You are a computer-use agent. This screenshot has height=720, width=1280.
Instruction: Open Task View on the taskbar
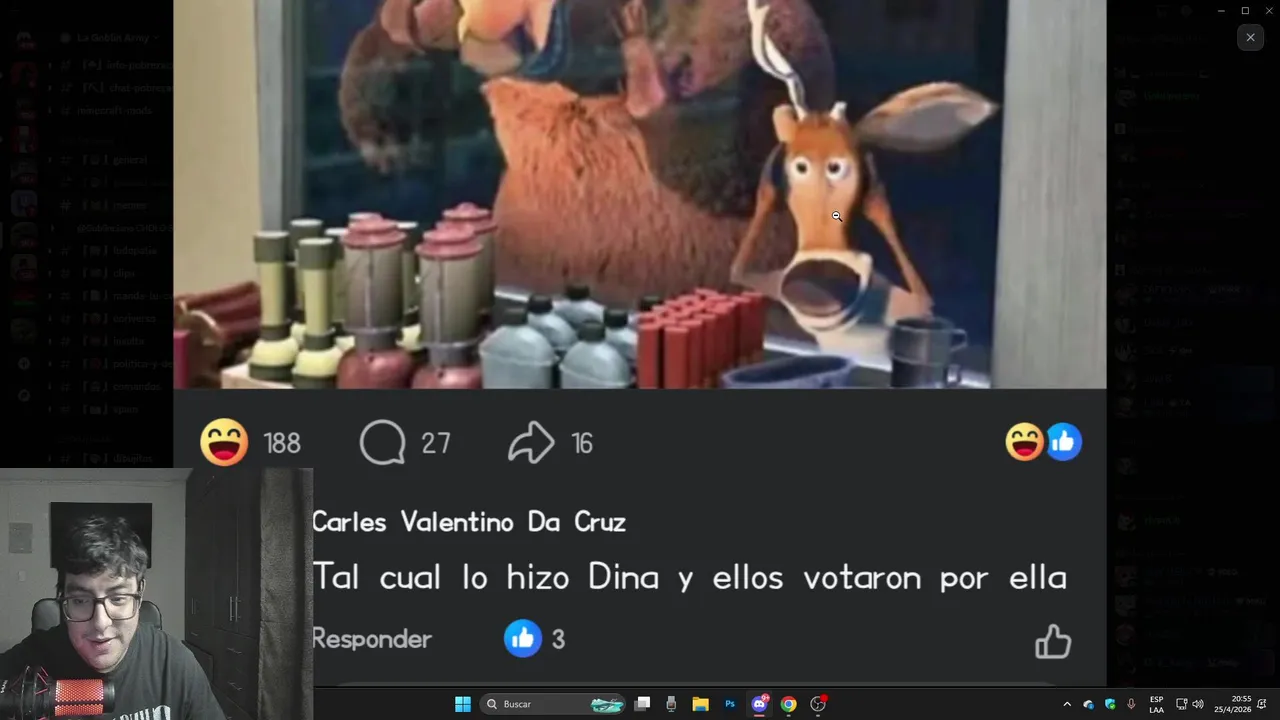click(x=643, y=704)
